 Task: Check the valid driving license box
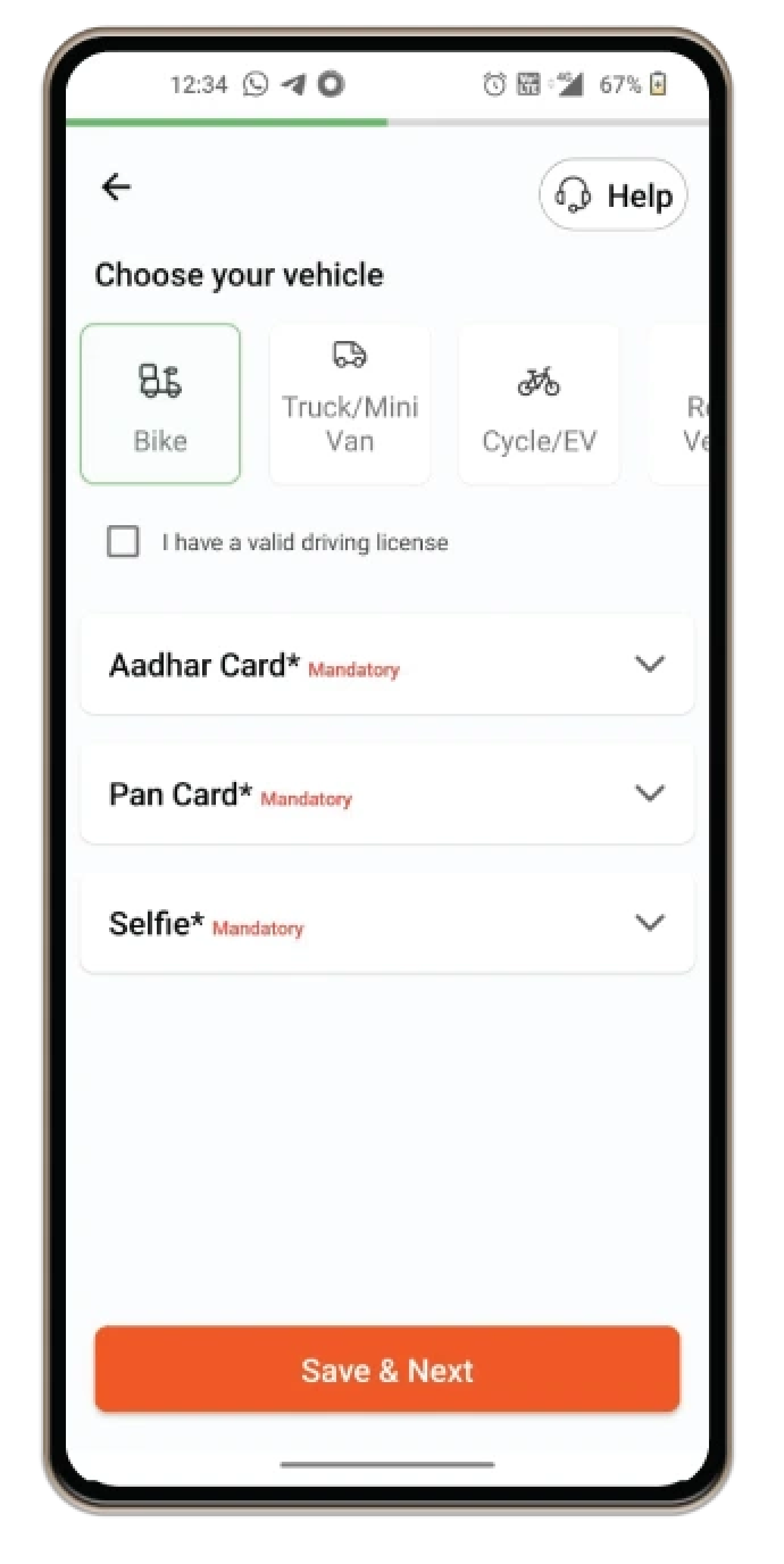point(123,541)
